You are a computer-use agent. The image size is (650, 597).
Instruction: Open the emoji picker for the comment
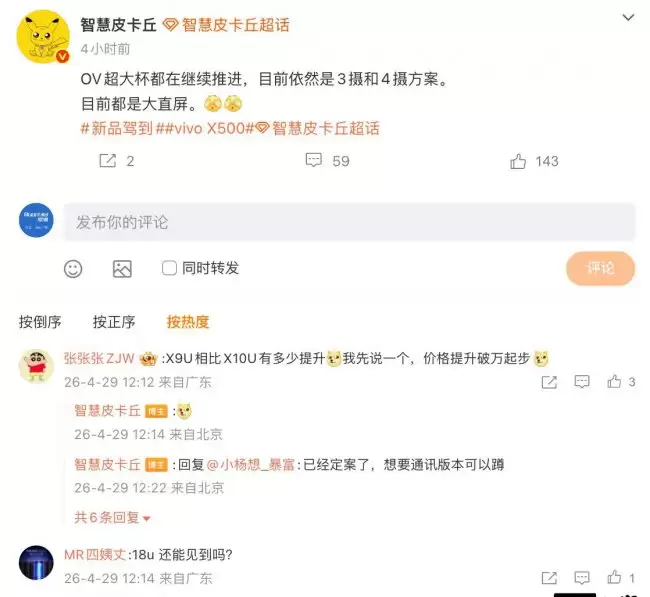73,268
